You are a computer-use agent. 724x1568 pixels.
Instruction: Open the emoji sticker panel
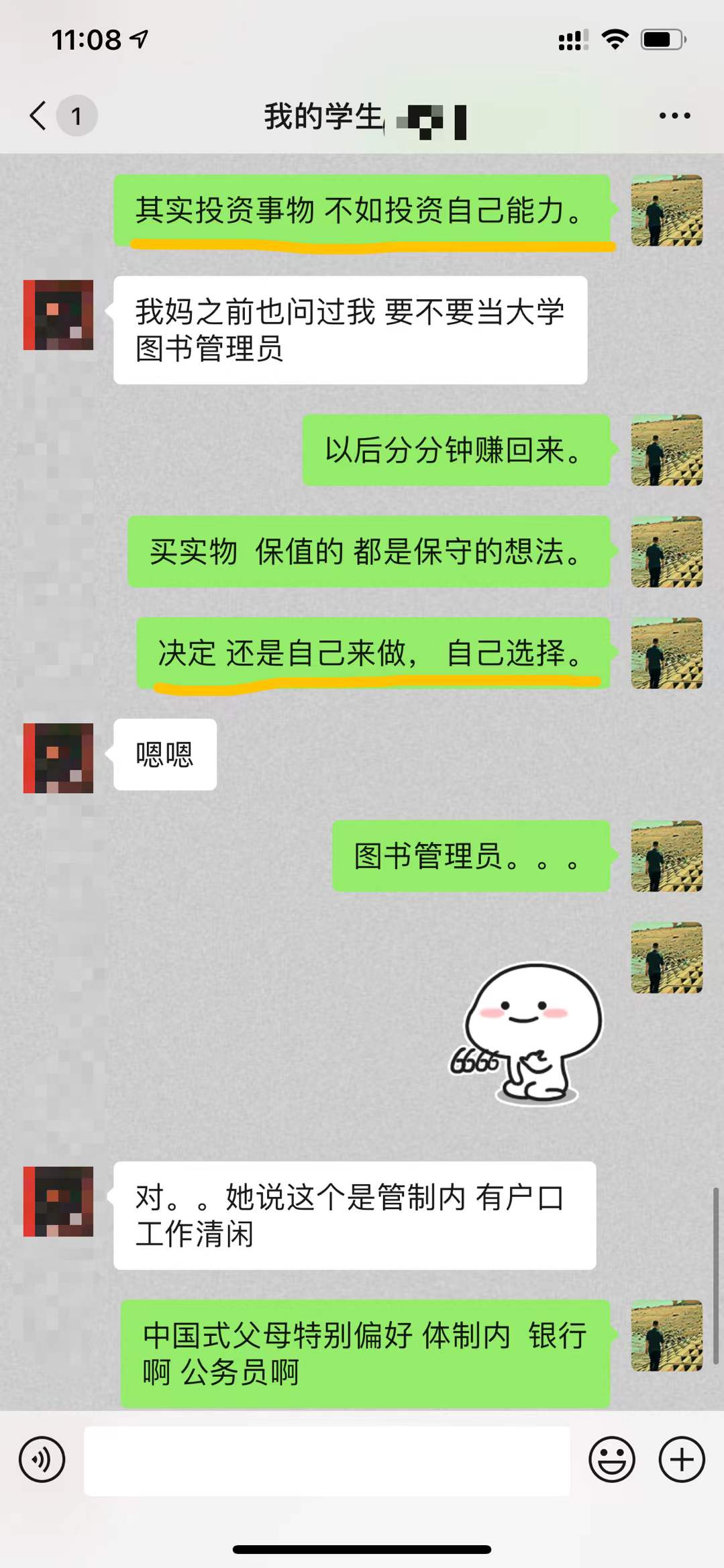[611, 1459]
